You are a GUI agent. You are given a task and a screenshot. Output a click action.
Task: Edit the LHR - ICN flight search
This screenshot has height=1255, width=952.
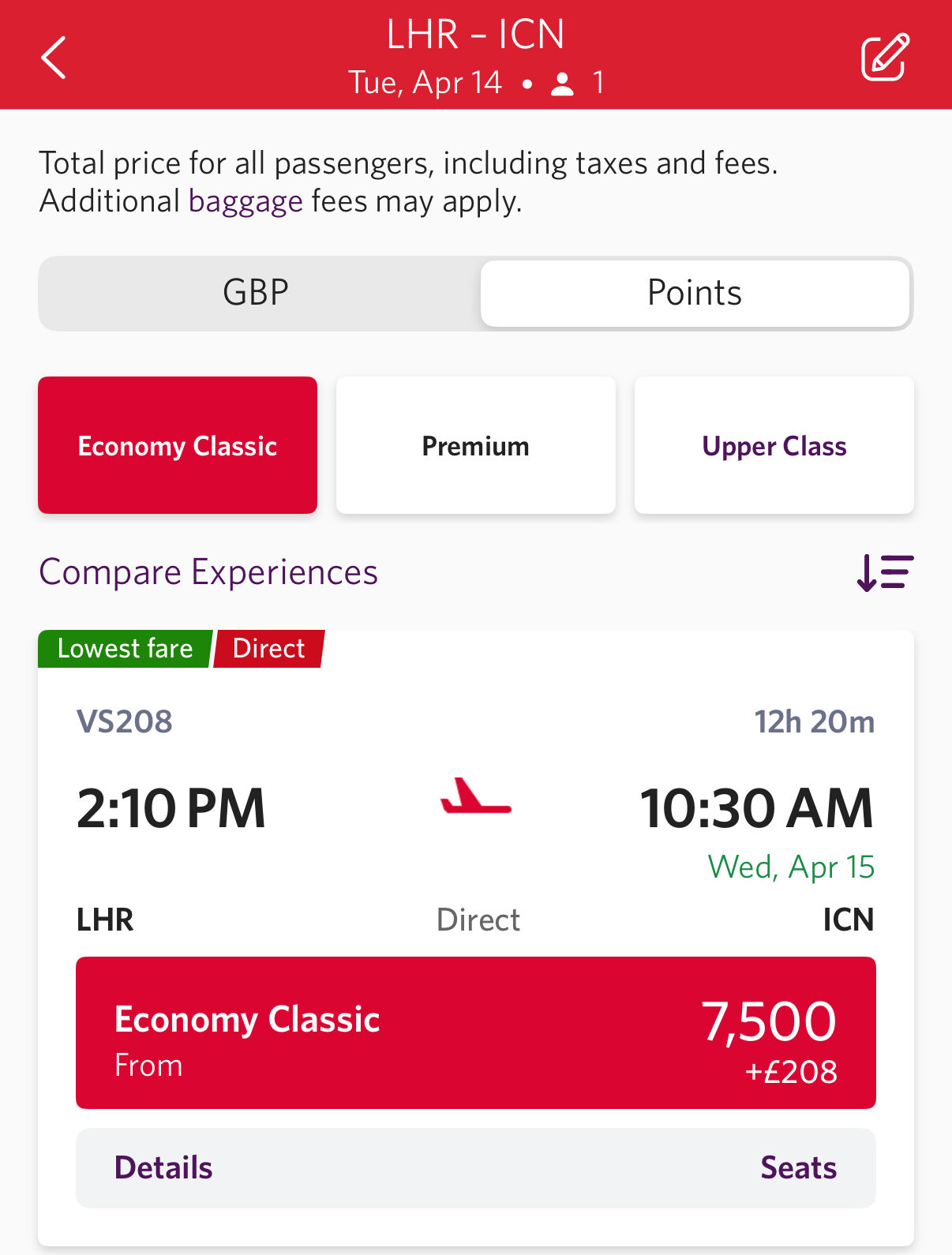885,58
